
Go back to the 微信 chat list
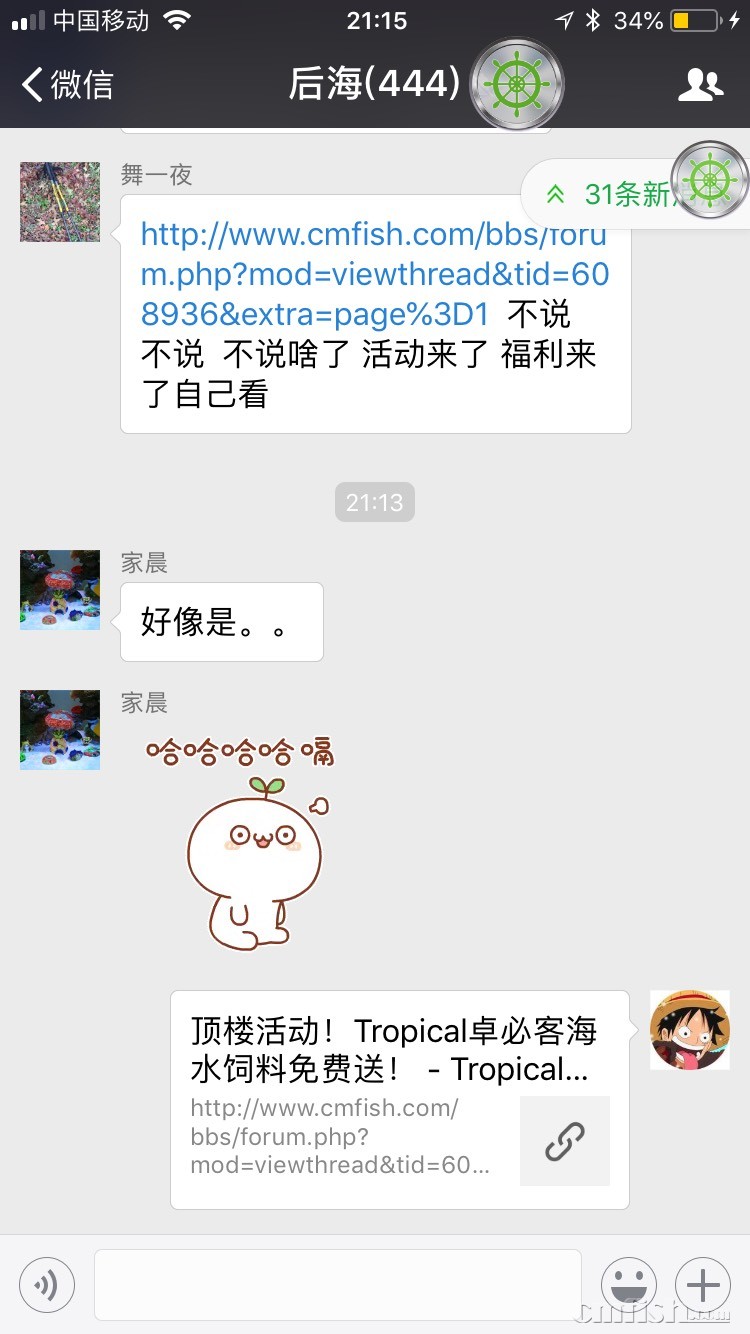pyautogui.click(x=66, y=85)
